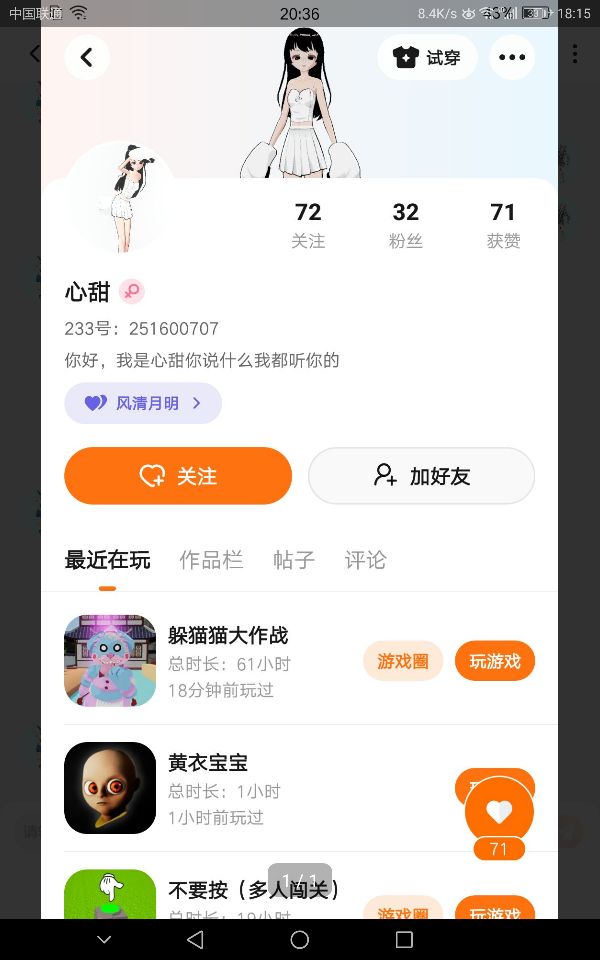Tap the system home button
The image size is (600, 960).
[300, 940]
